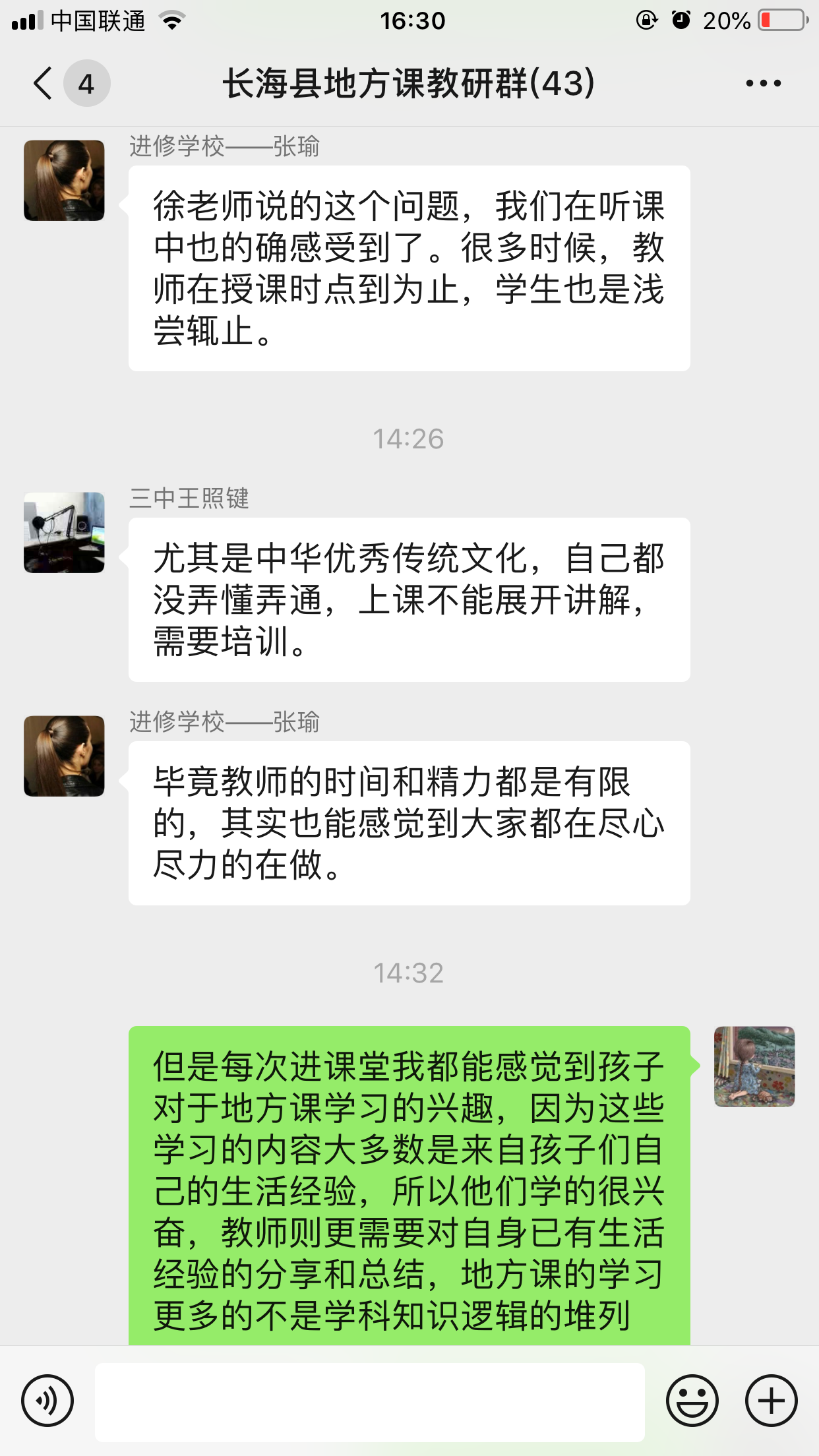The height and width of the screenshot is (1456, 819).
Task: Tap the message text field
Action: coord(370,1402)
